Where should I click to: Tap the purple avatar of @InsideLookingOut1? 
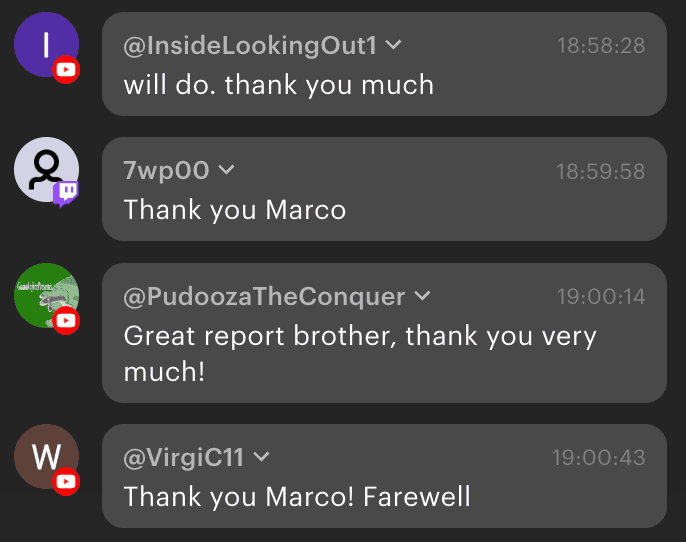[46, 45]
